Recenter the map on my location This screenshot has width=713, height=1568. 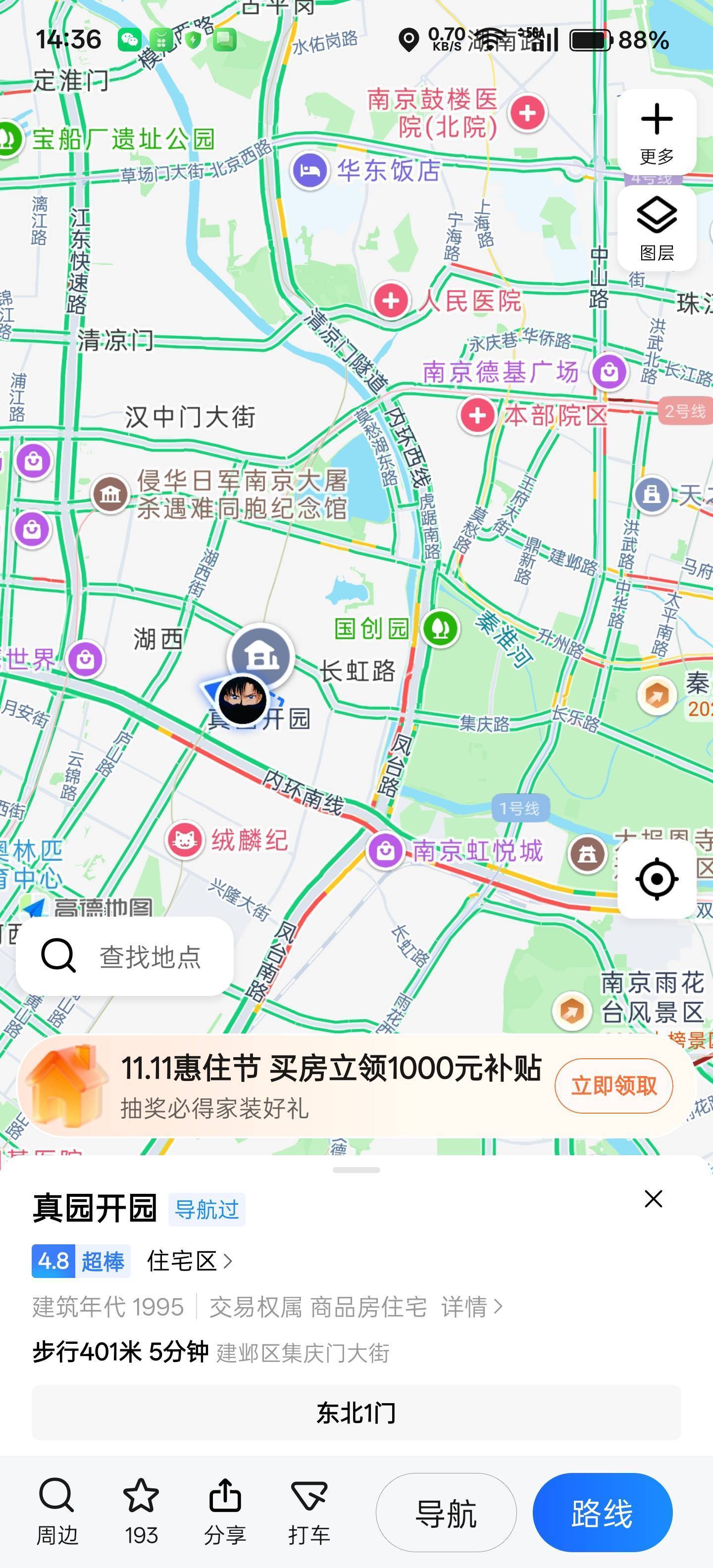657,879
